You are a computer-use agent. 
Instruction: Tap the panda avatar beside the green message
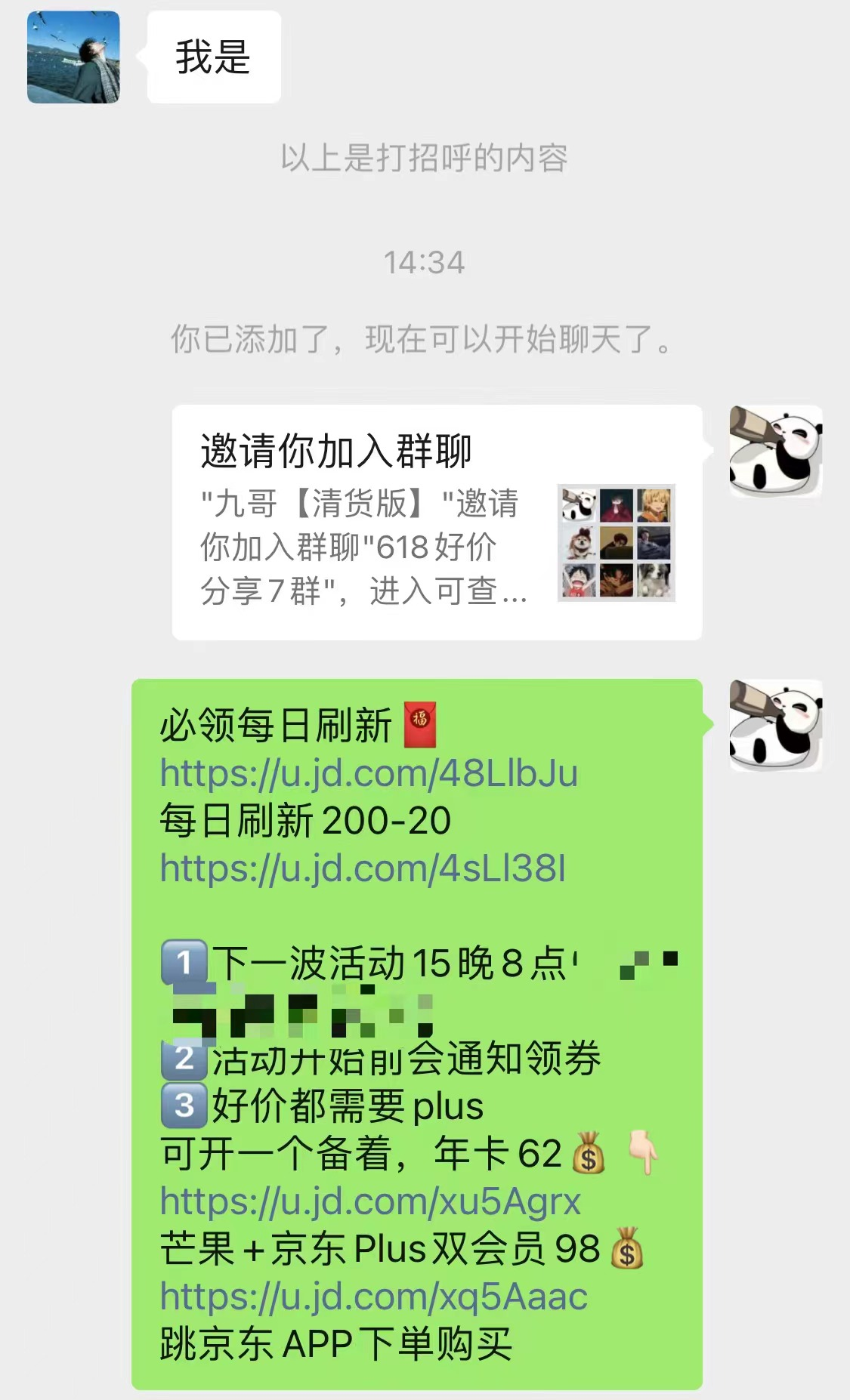[775, 725]
